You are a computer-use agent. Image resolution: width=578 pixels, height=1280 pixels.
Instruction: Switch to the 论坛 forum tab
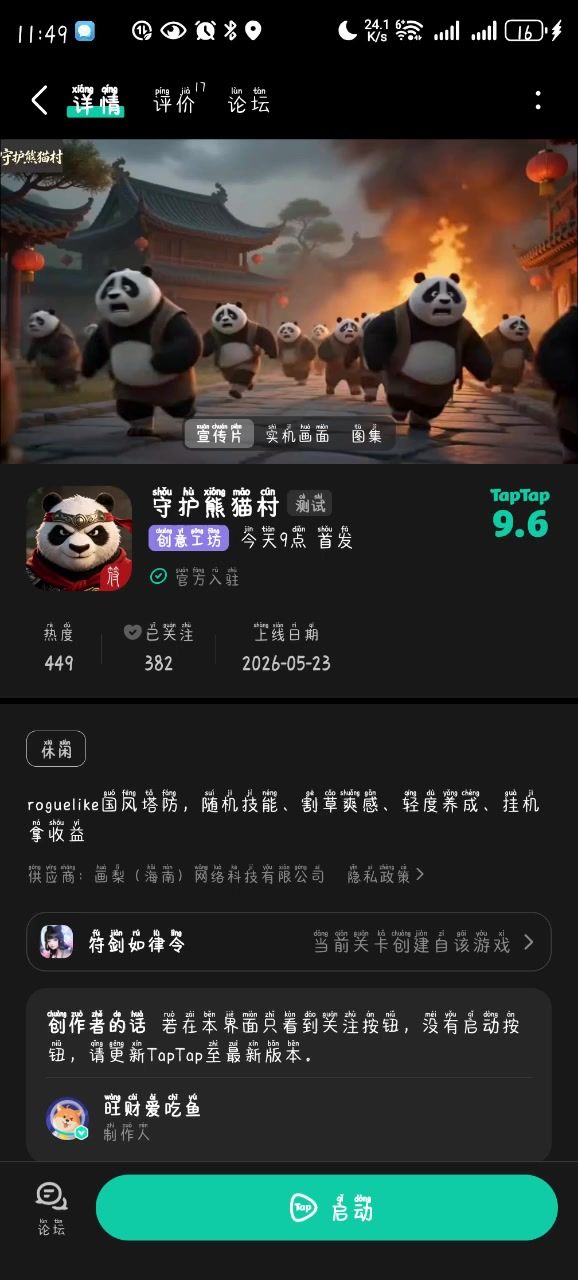click(x=248, y=100)
